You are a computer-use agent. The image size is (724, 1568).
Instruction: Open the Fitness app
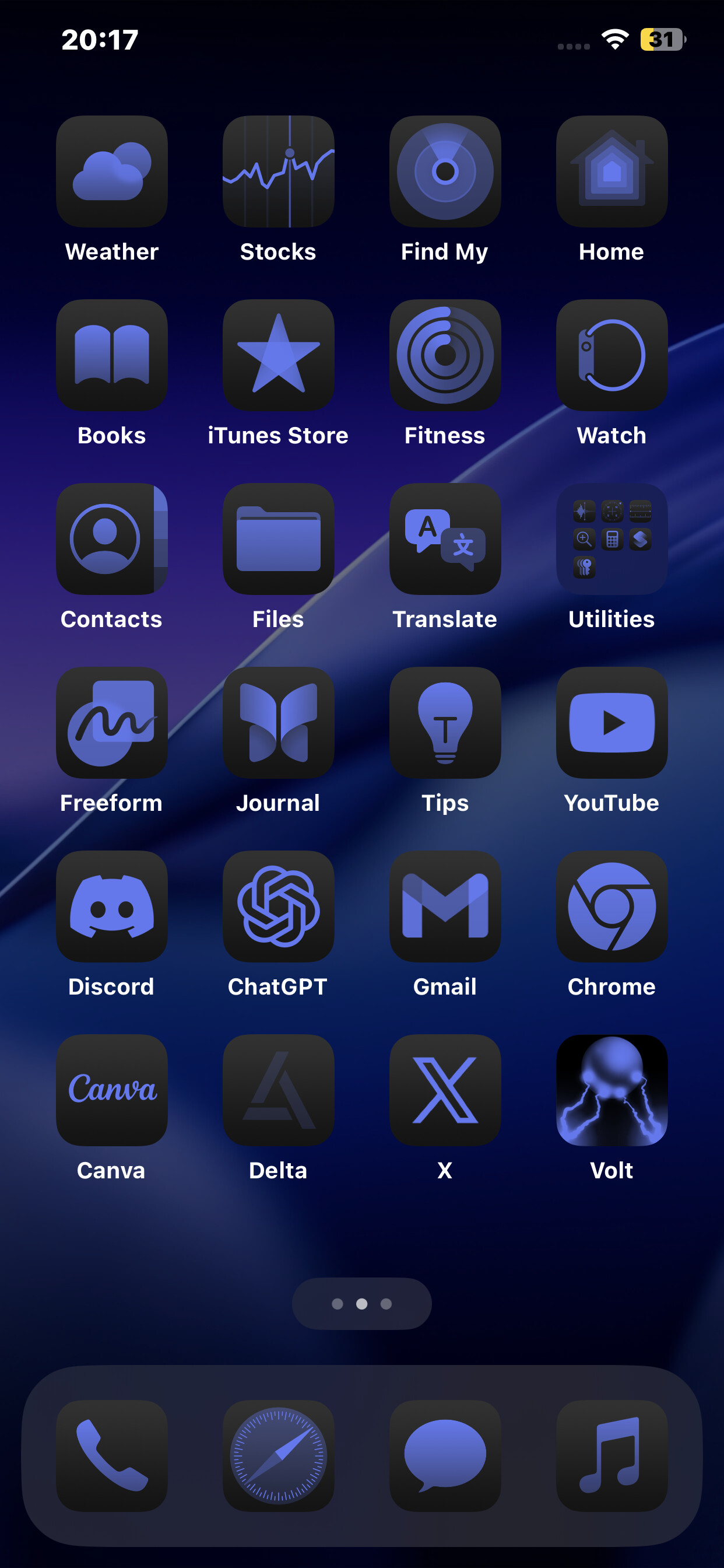tap(445, 355)
